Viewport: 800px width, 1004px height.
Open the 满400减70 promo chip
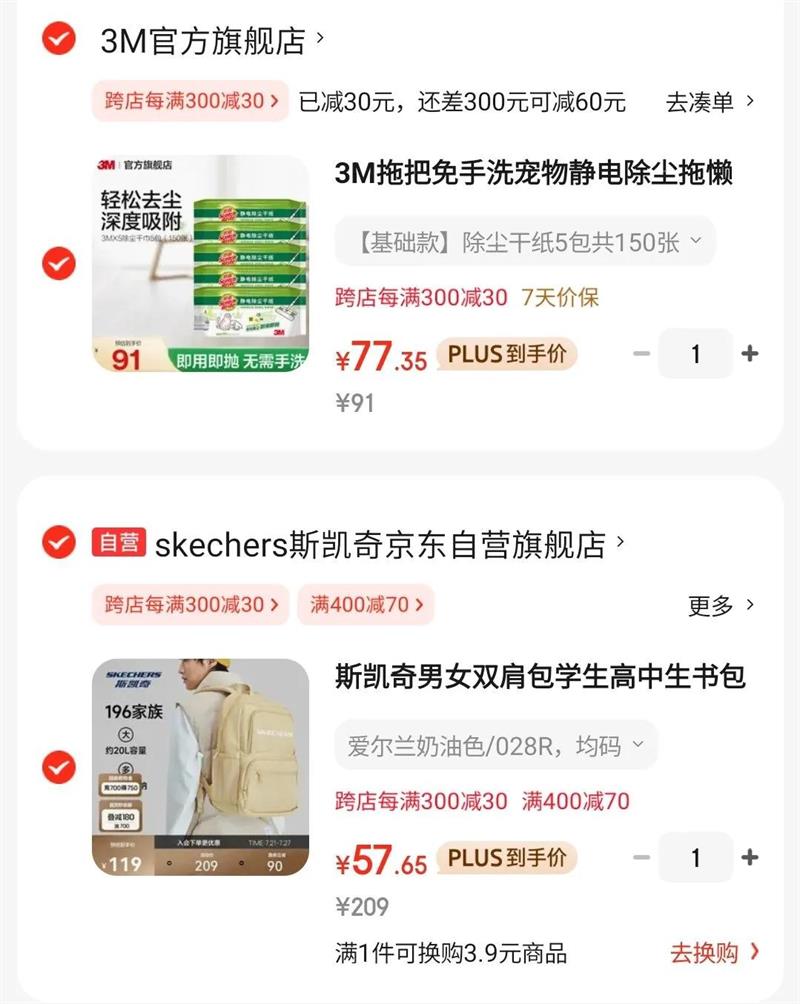click(366, 604)
